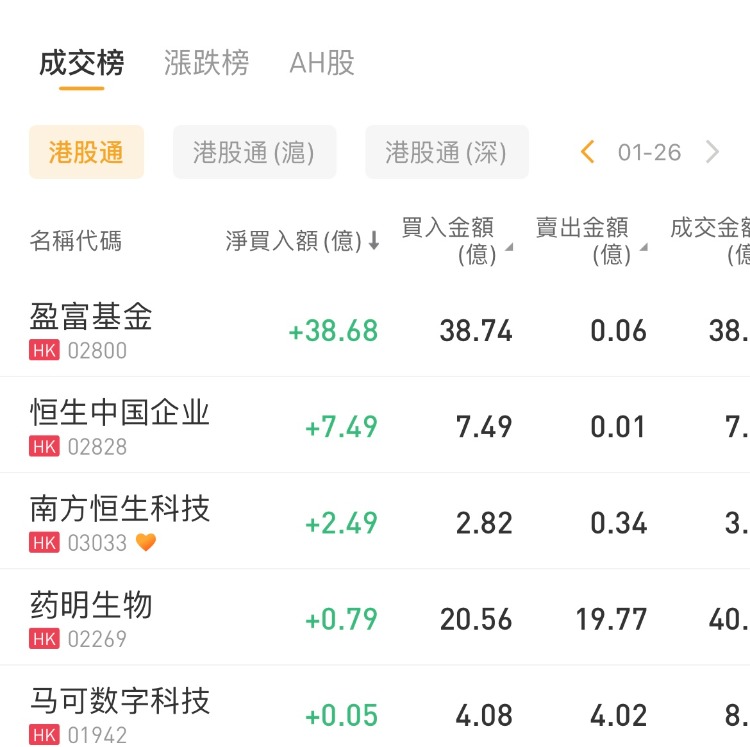The width and height of the screenshot is (750, 747).
Task: Switch to the 漲跌榜 tab
Action: (x=206, y=63)
